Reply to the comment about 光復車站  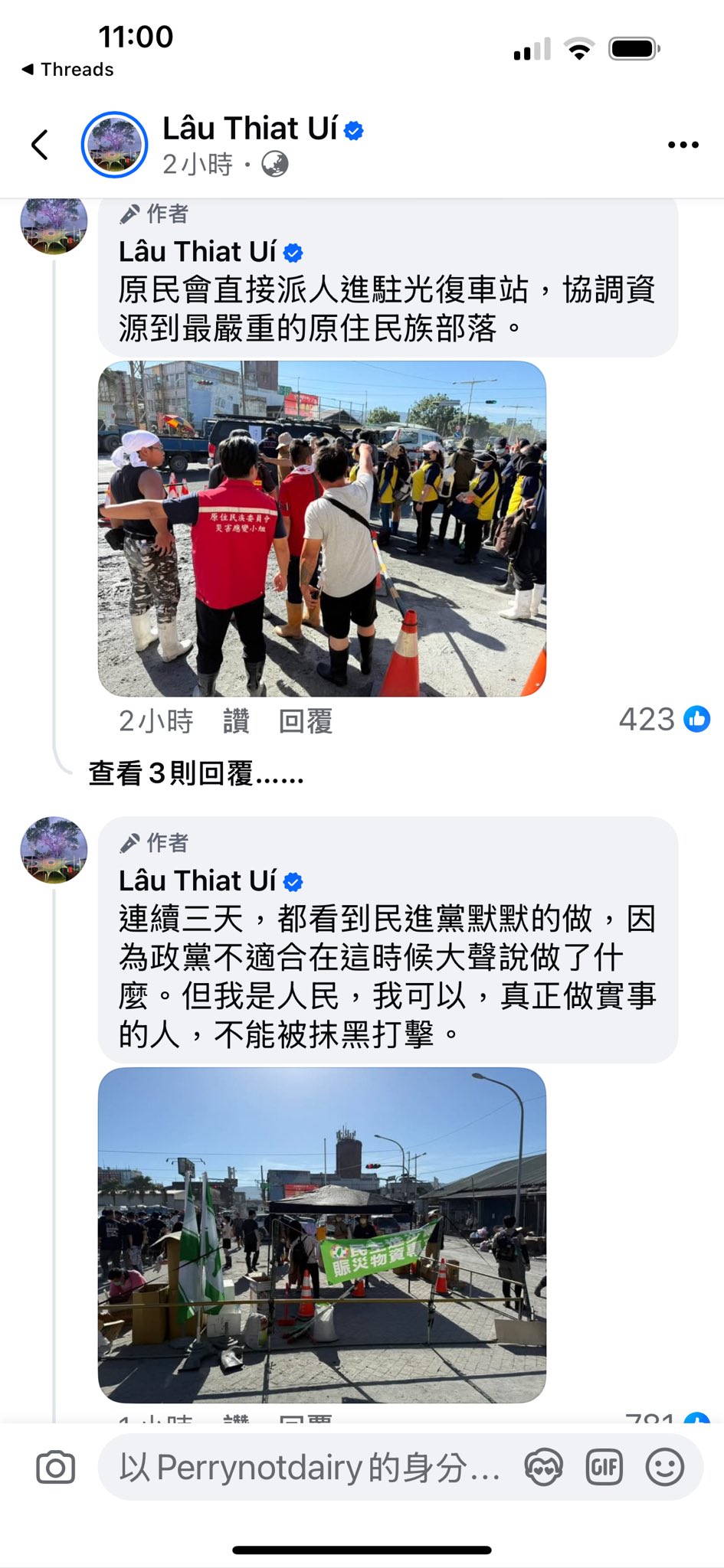pos(305,721)
